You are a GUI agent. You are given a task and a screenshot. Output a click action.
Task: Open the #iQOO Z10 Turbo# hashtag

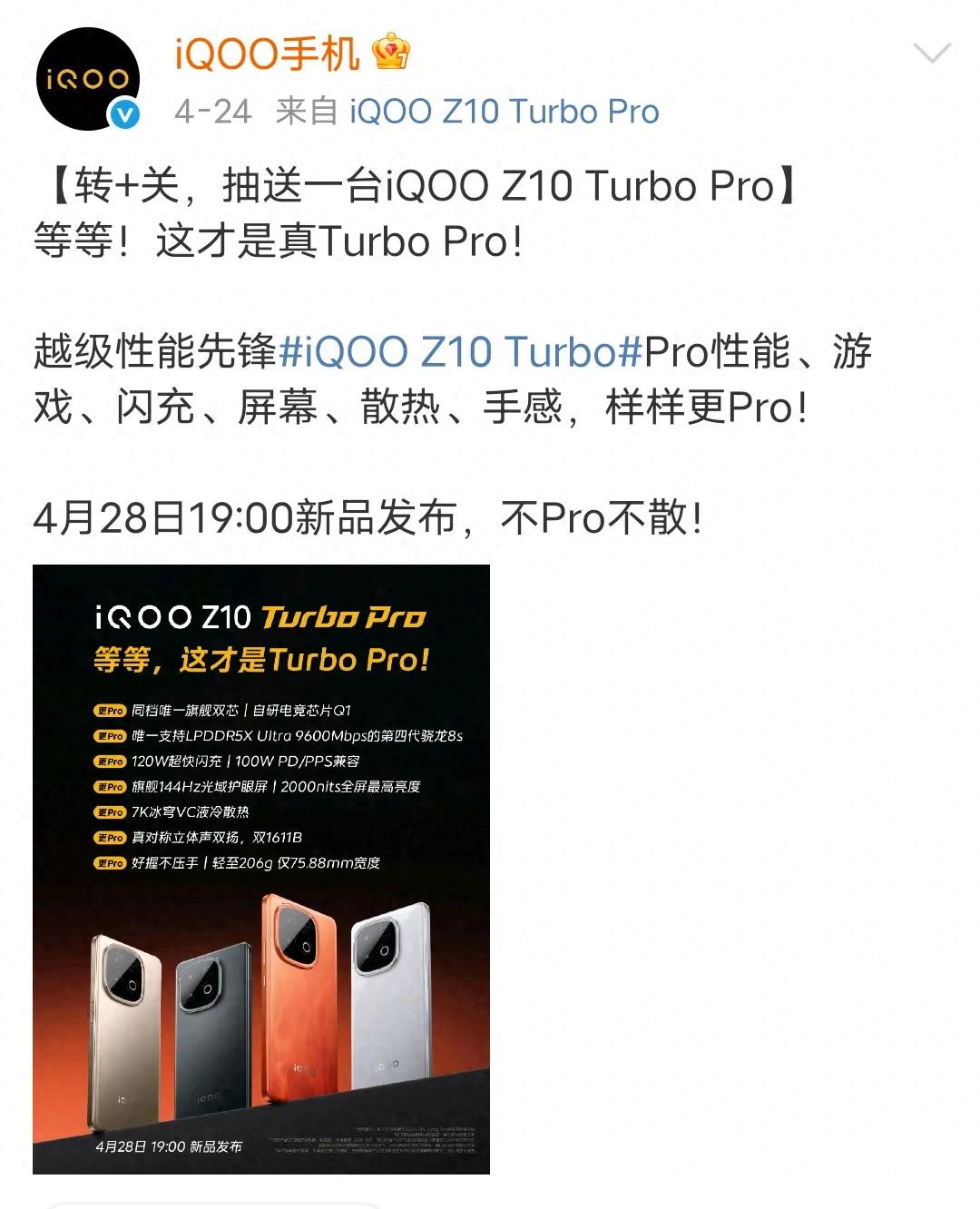460,352
